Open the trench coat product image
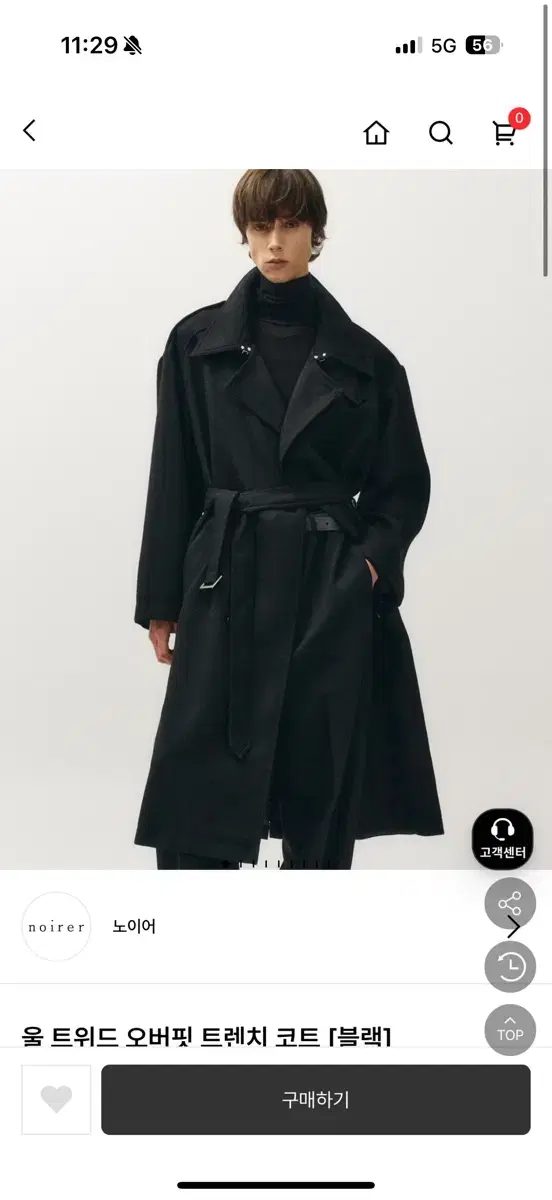This screenshot has height=1200, width=552. [276, 519]
